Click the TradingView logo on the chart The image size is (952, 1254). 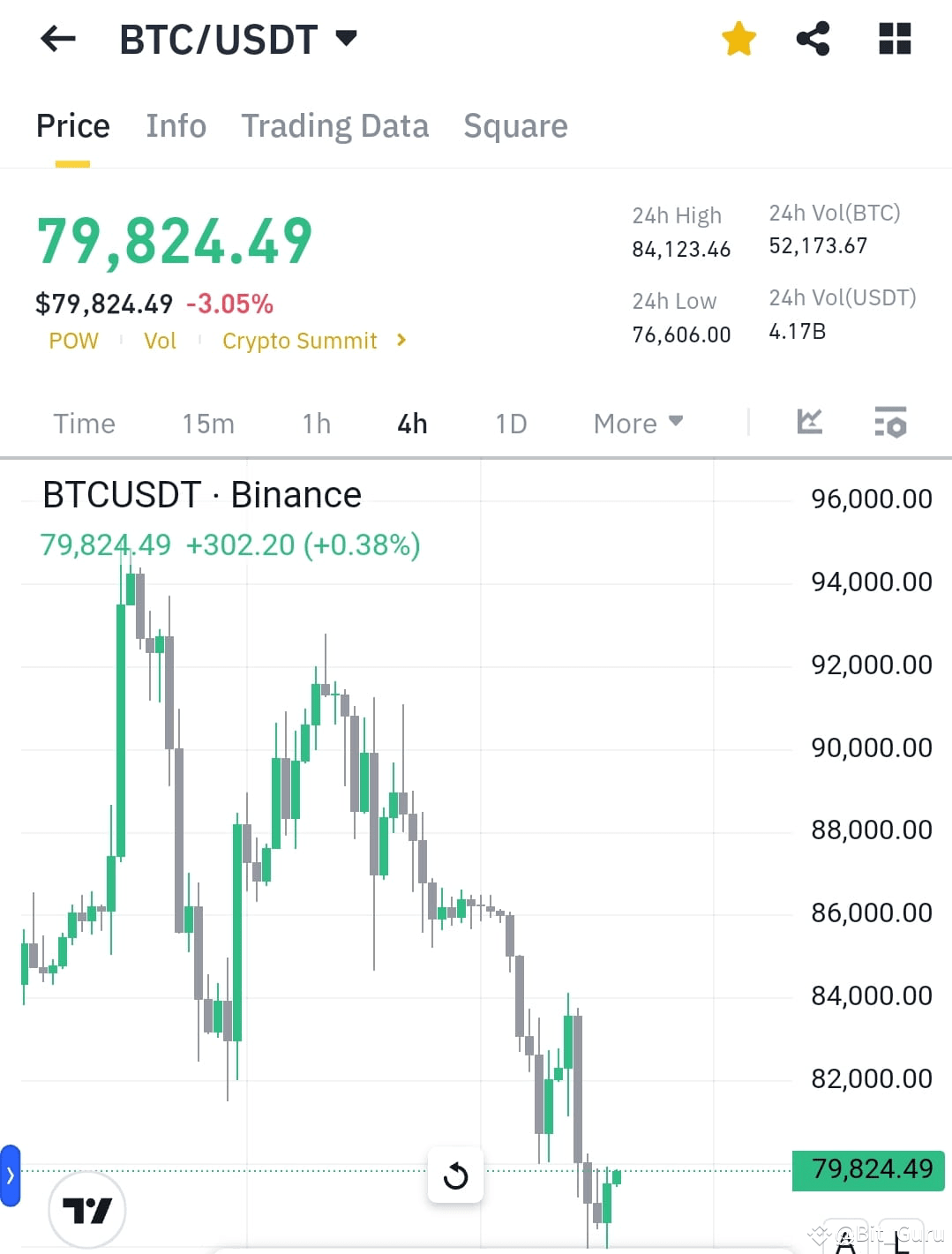[87, 1210]
